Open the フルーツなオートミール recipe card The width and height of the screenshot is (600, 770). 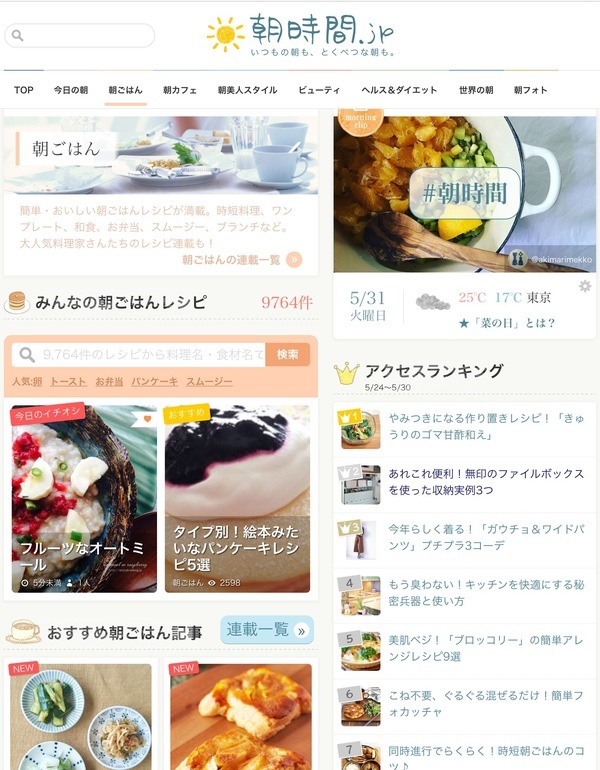(84, 498)
